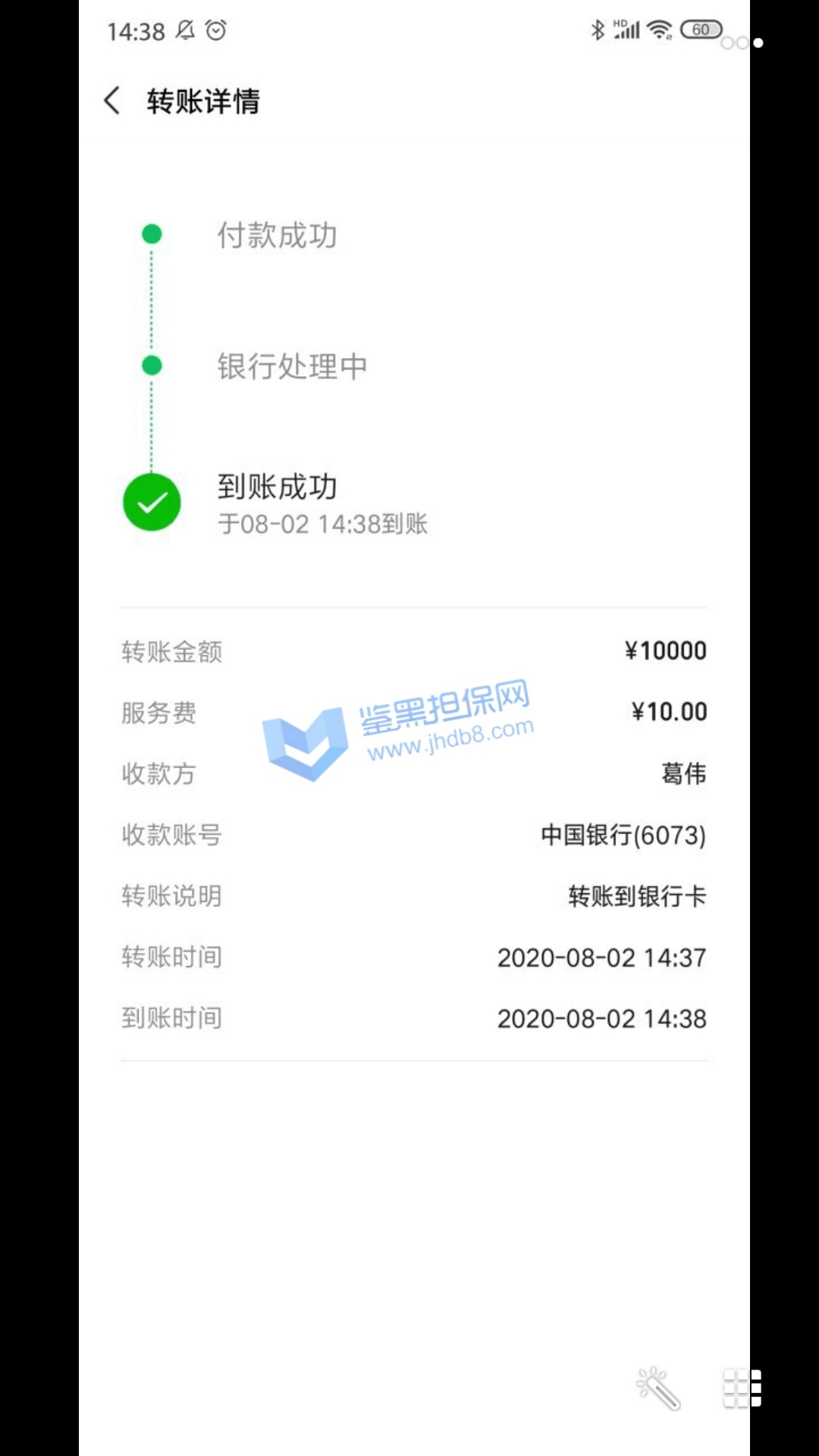The width and height of the screenshot is (819, 1456).
Task: Go back from the transfer details page
Action: pyautogui.click(x=112, y=101)
